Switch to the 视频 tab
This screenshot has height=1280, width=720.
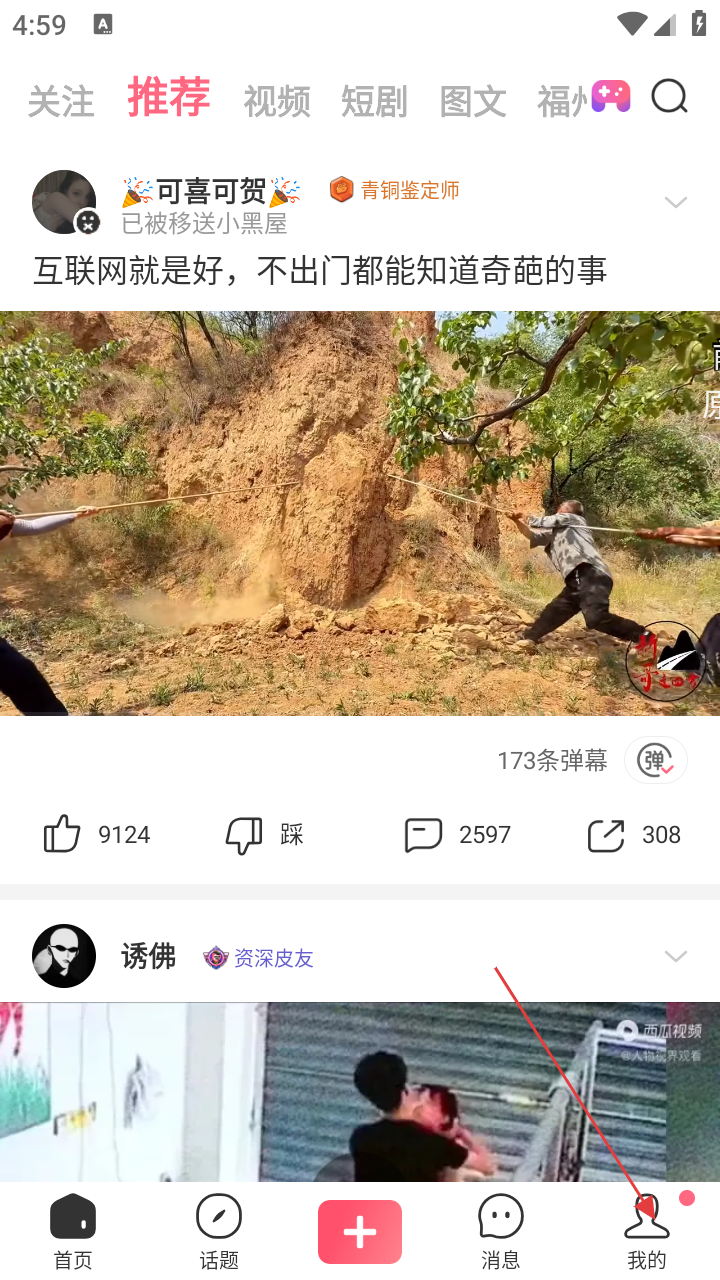(277, 101)
